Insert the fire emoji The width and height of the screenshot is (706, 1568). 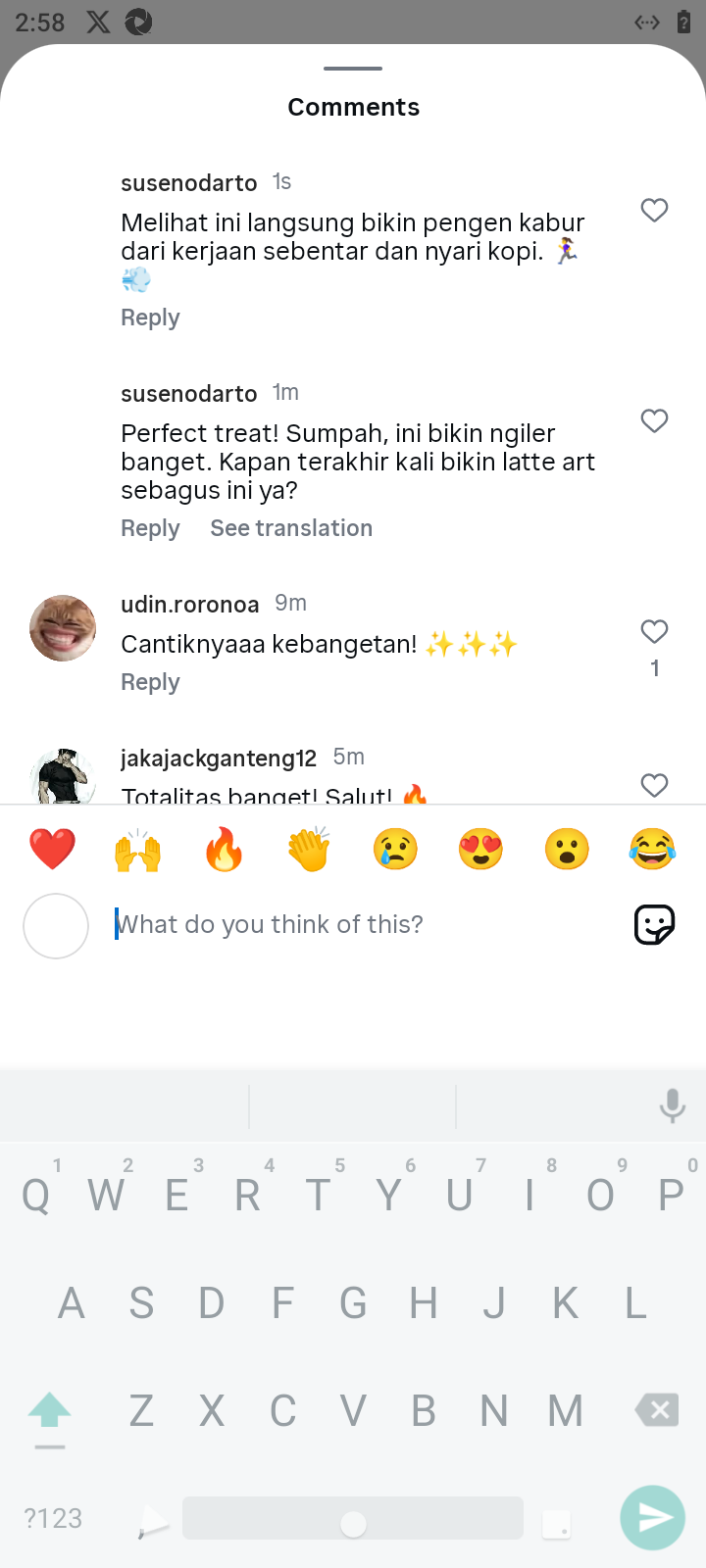click(x=224, y=849)
